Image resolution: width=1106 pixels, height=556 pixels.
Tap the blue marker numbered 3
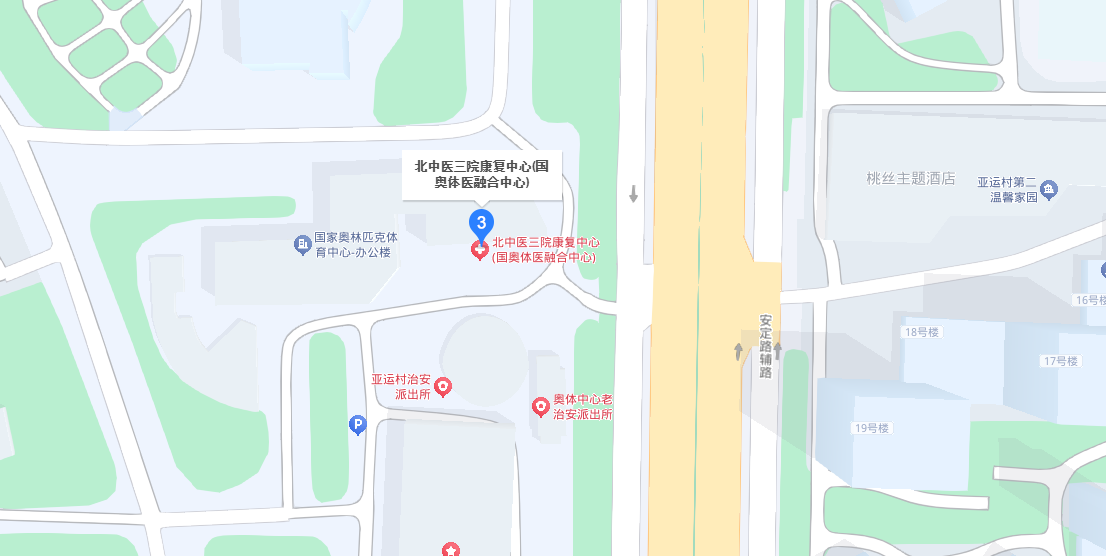[481, 223]
